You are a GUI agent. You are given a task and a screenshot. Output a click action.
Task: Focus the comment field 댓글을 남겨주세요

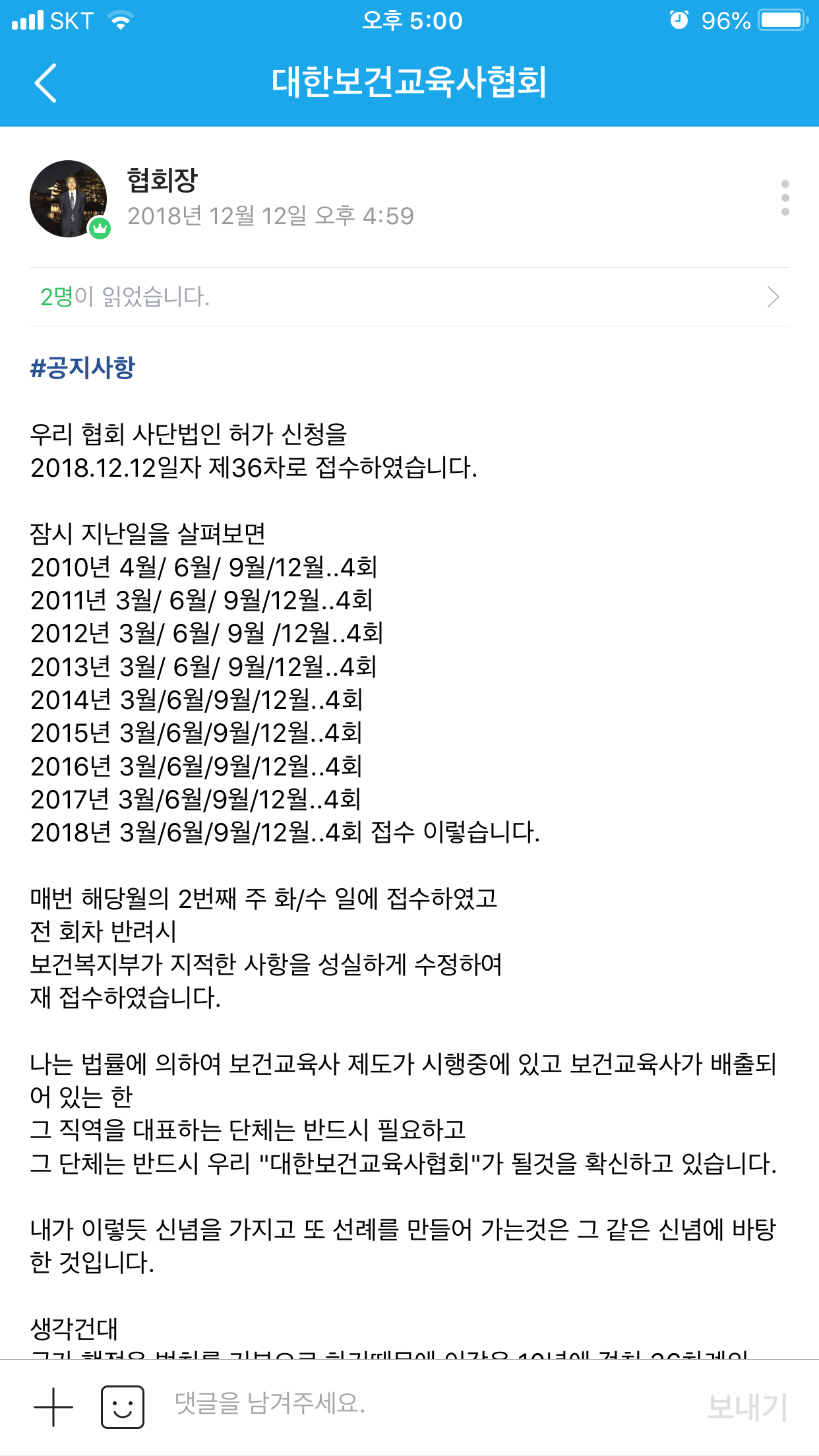(x=422, y=1403)
